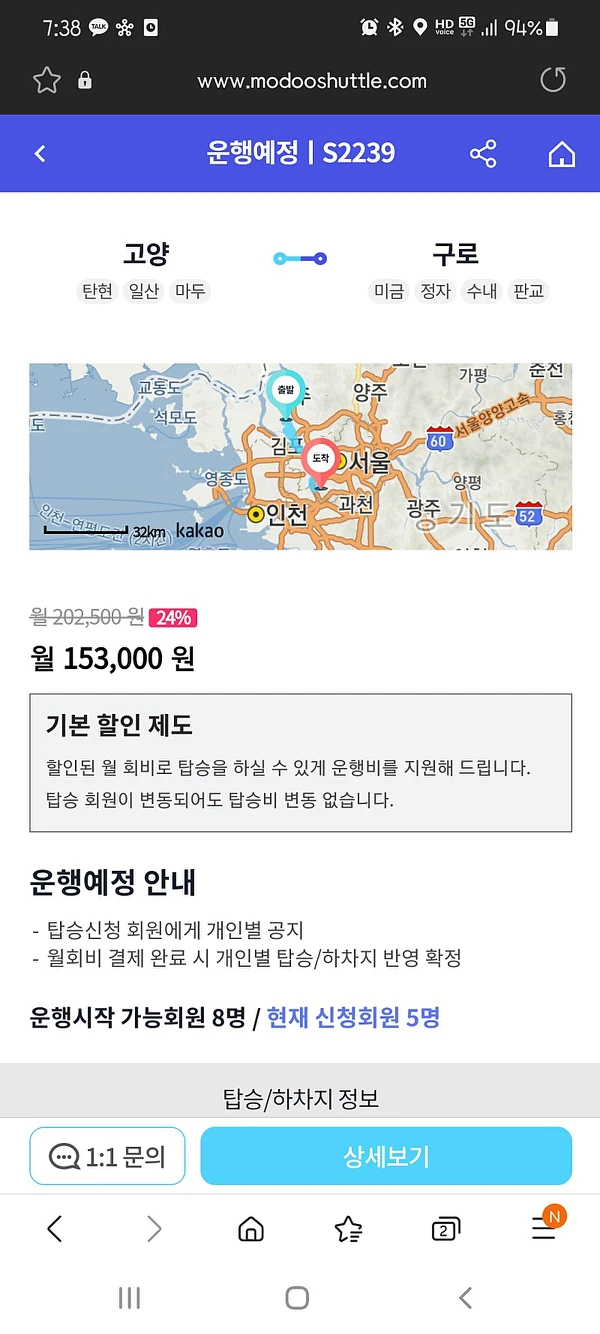Share this shuttle route
Image resolution: width=600 pixels, height=1334 pixels.
coord(483,154)
